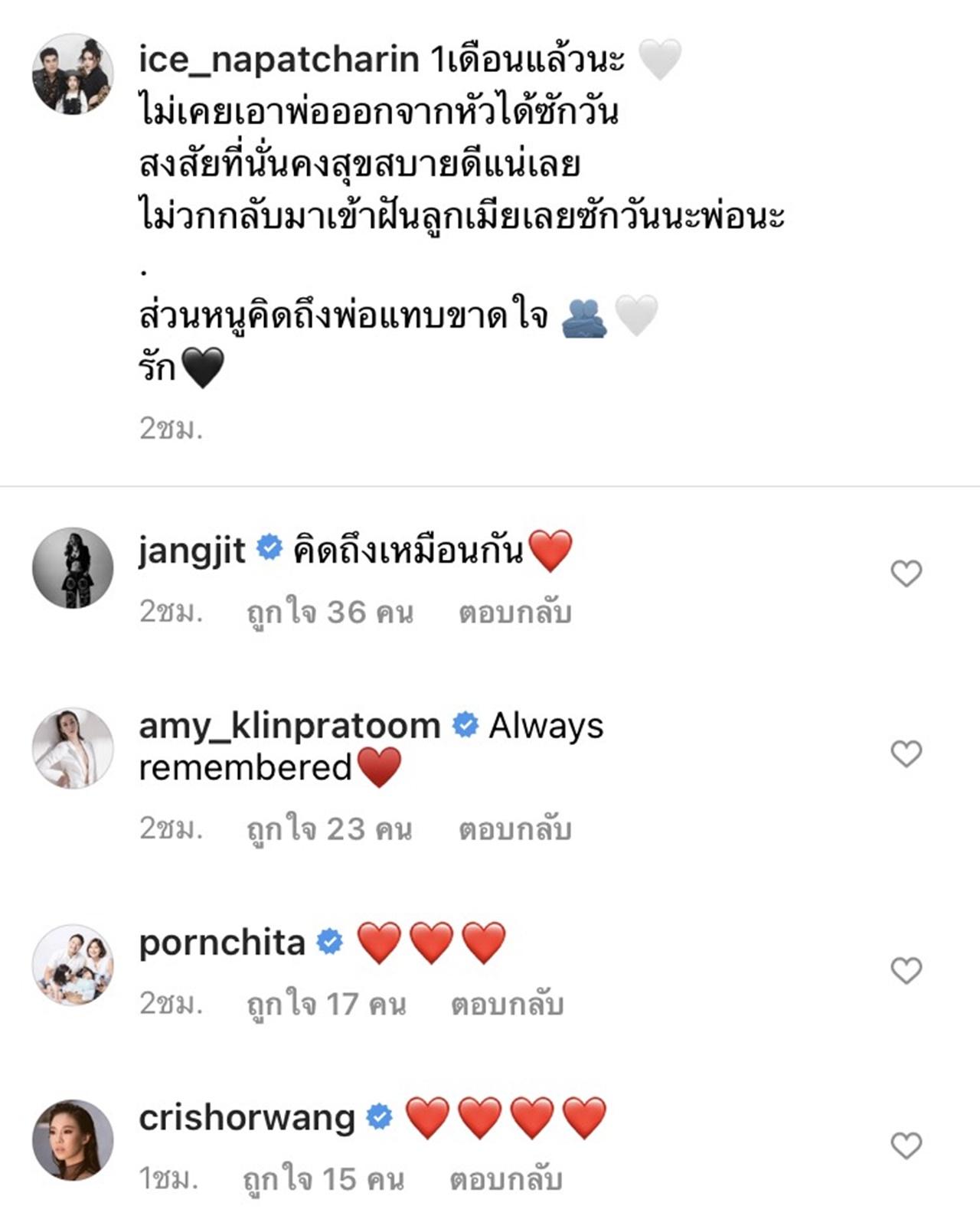Viewport: 980px width, 1232px height.
Task: Reply to crishorwang's comment
Action: 505,1179
